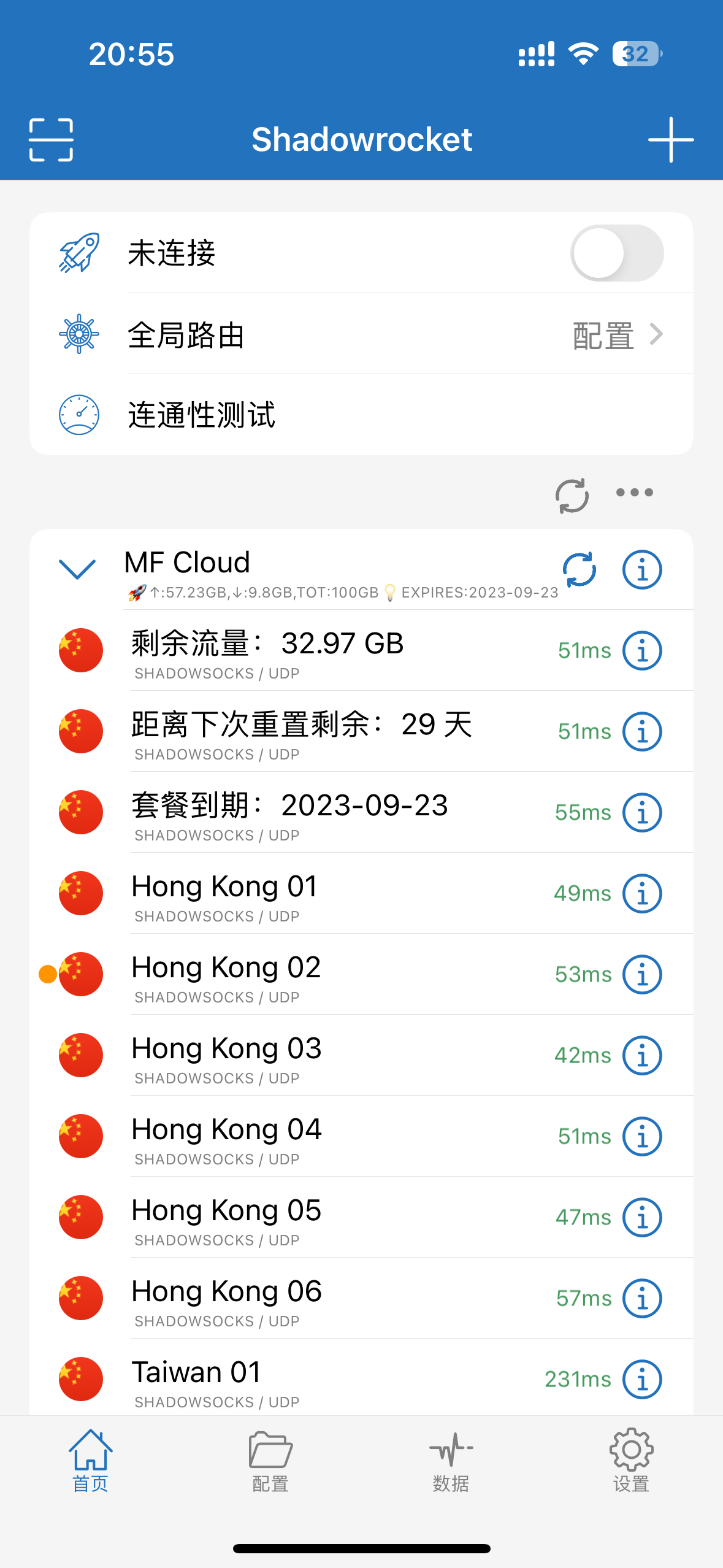This screenshot has width=723, height=1568.
Task: Open the three-dot overflow menu
Action: click(635, 493)
